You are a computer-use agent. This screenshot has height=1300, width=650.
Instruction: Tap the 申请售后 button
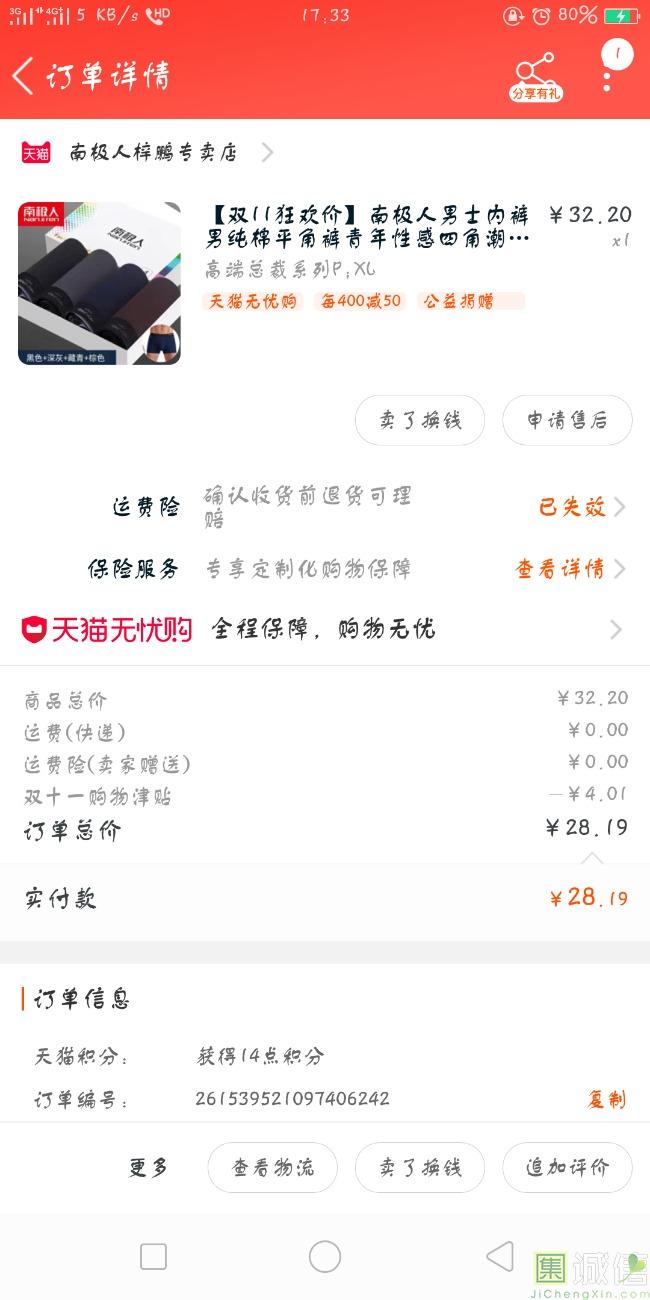pyautogui.click(x=567, y=421)
